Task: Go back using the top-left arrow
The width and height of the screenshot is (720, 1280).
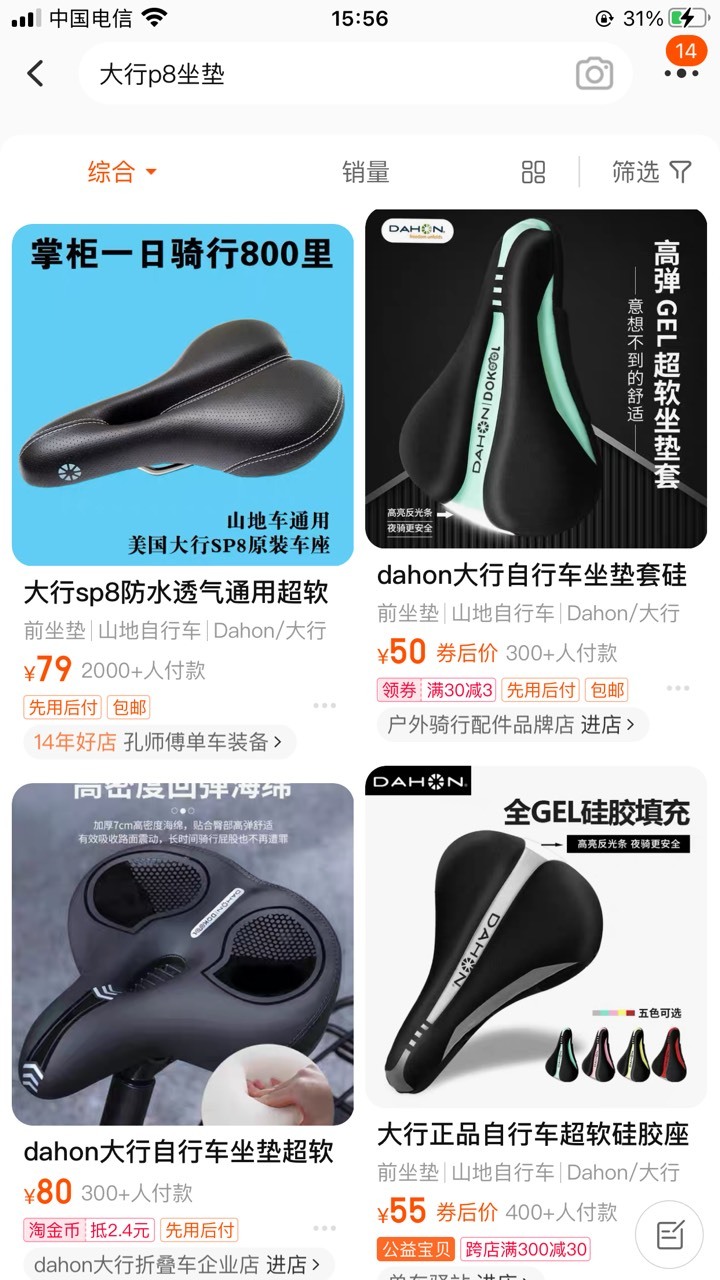Action: point(36,73)
